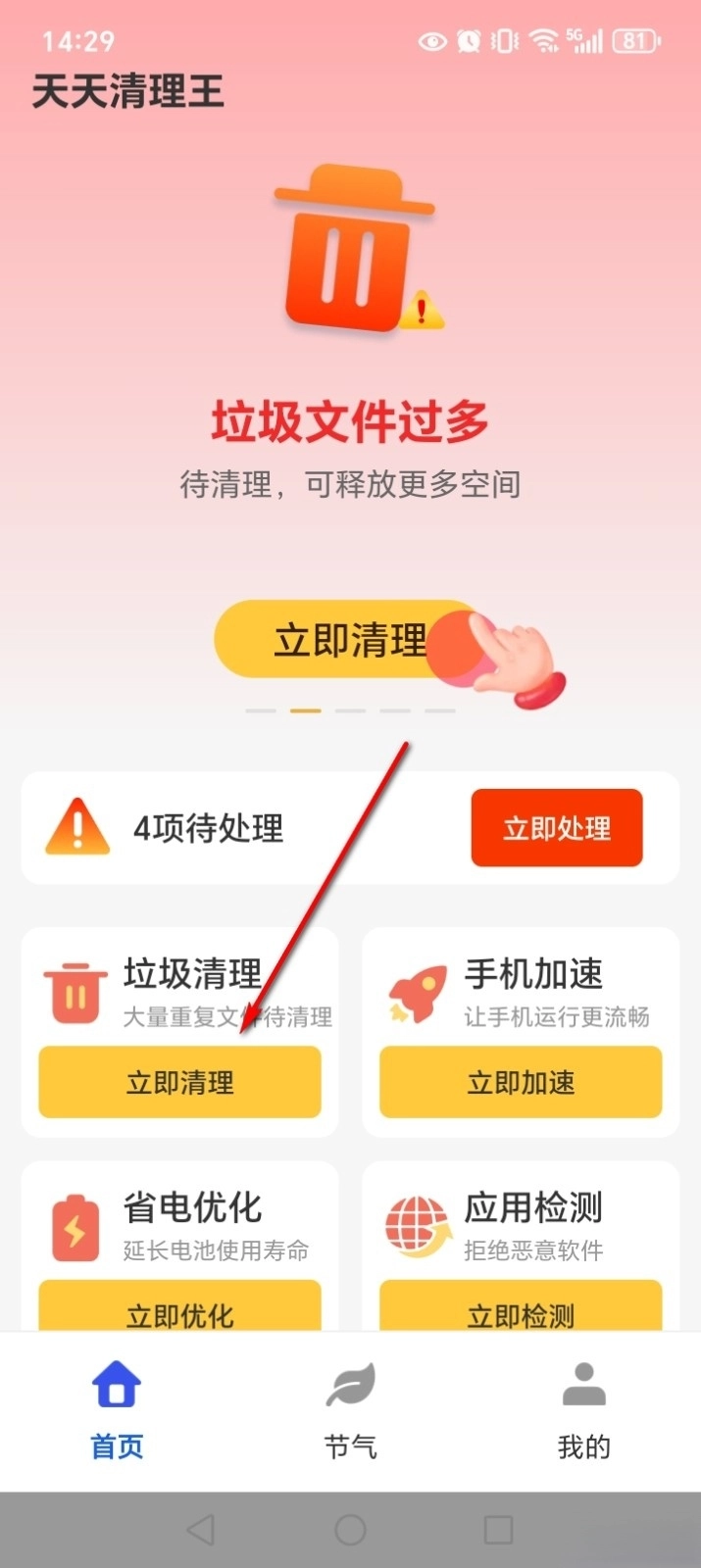Tap 立即检测 in the 应用检测 card
The width and height of the screenshot is (701, 1568).
tap(521, 1309)
